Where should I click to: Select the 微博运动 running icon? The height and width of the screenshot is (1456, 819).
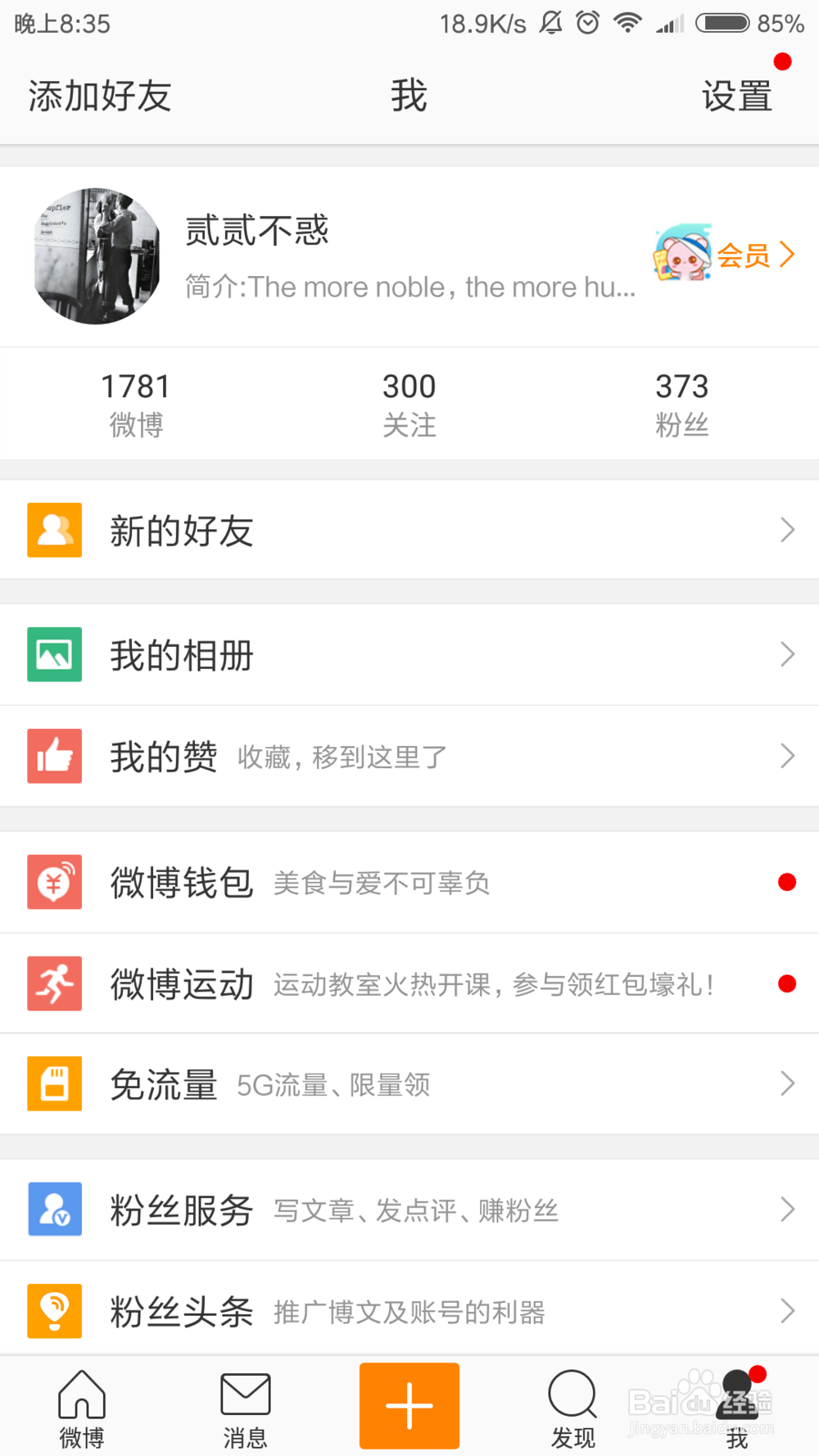coord(54,983)
